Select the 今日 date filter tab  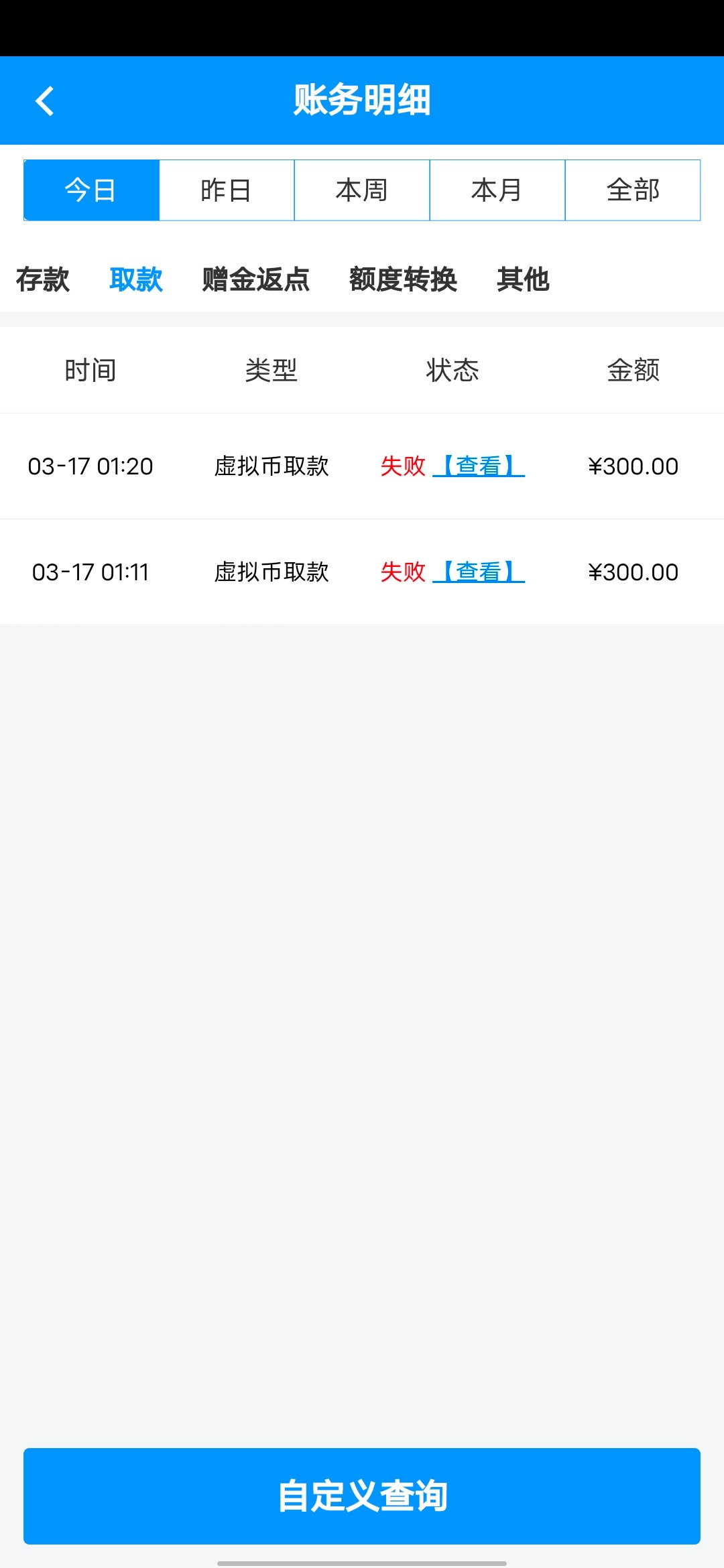(x=90, y=190)
